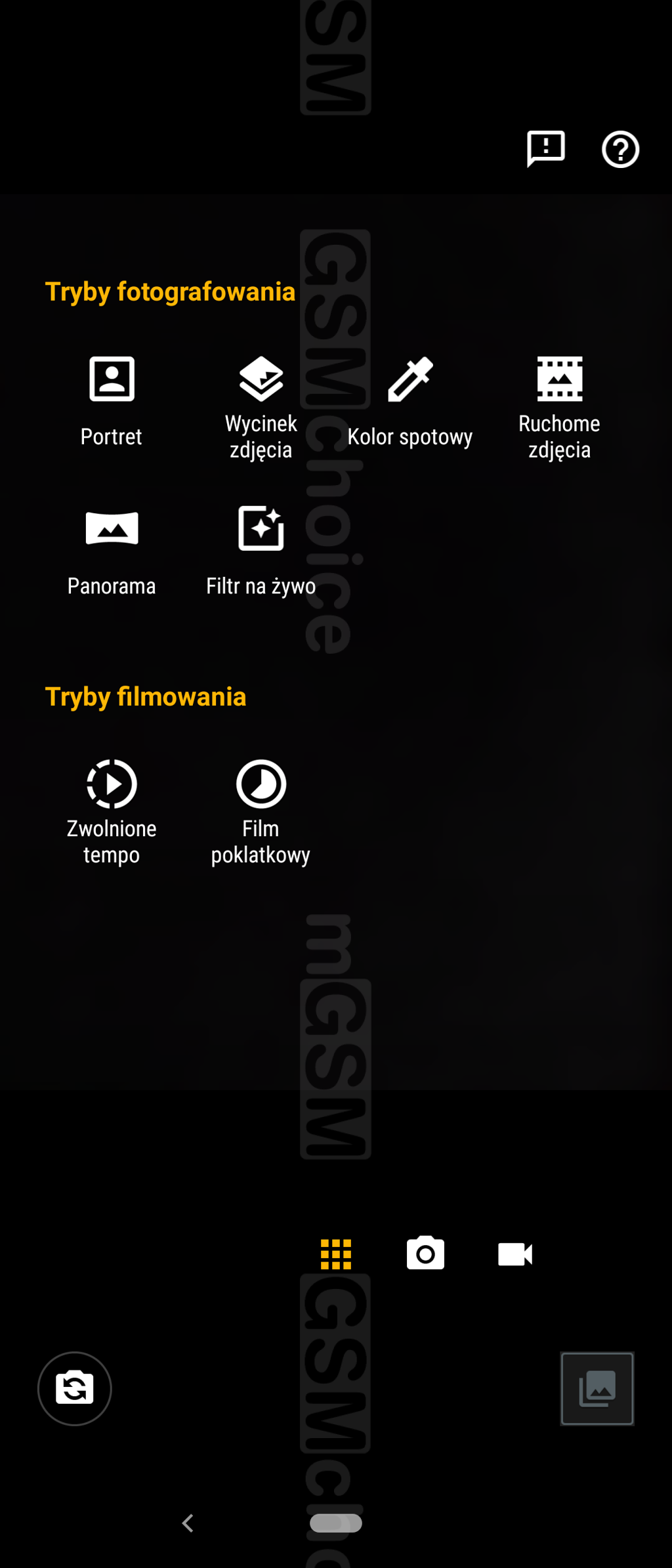Select Kolor spotowy mode

410,400
